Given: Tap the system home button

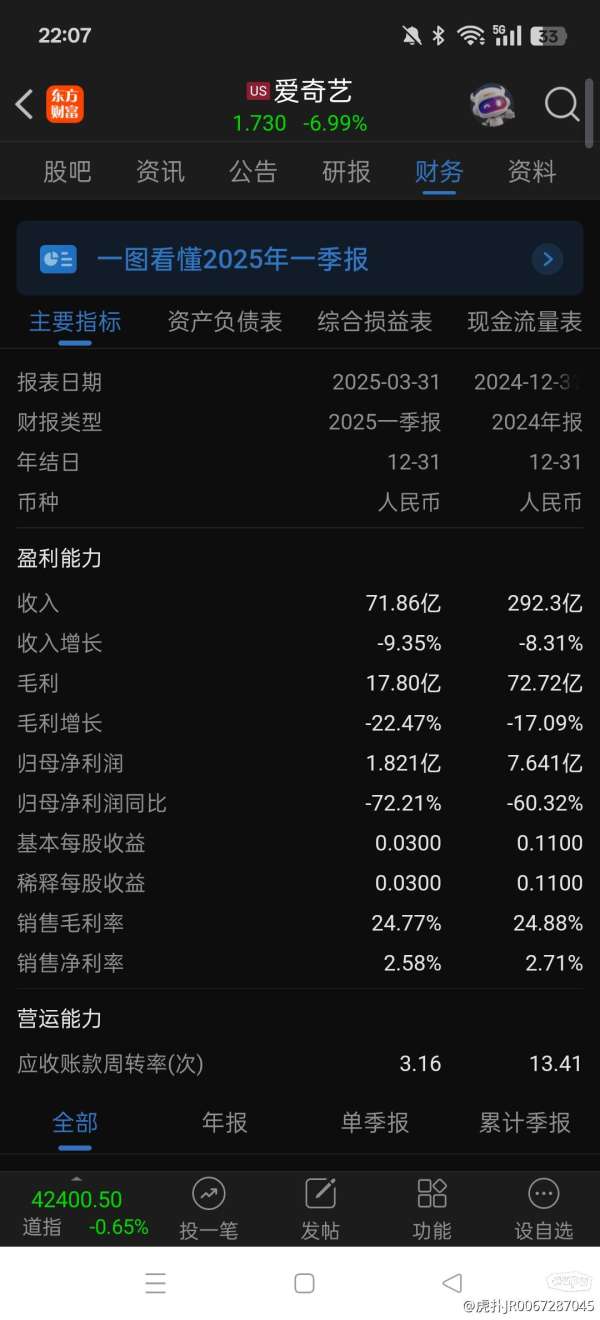Looking at the screenshot, I should [304, 1283].
